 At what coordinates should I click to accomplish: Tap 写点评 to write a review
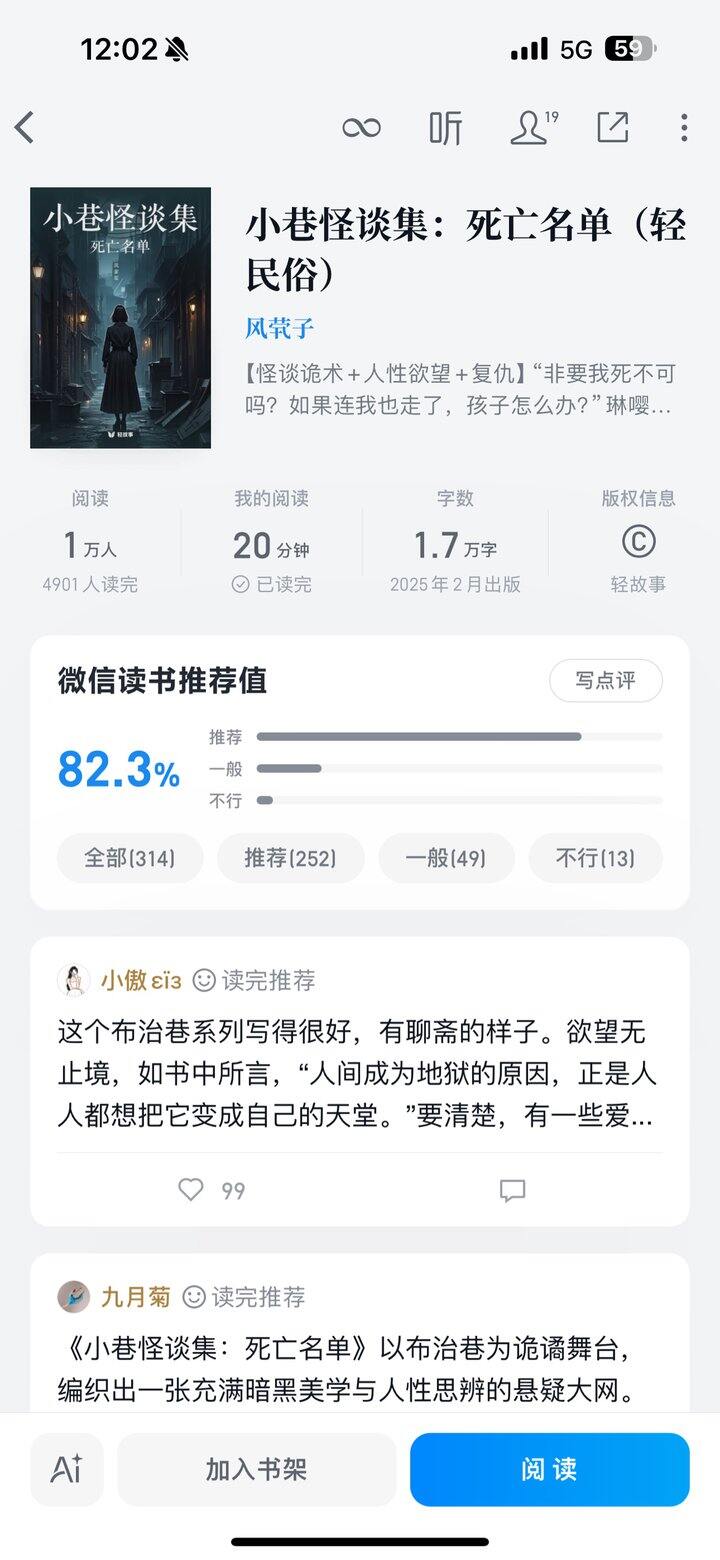pos(606,681)
